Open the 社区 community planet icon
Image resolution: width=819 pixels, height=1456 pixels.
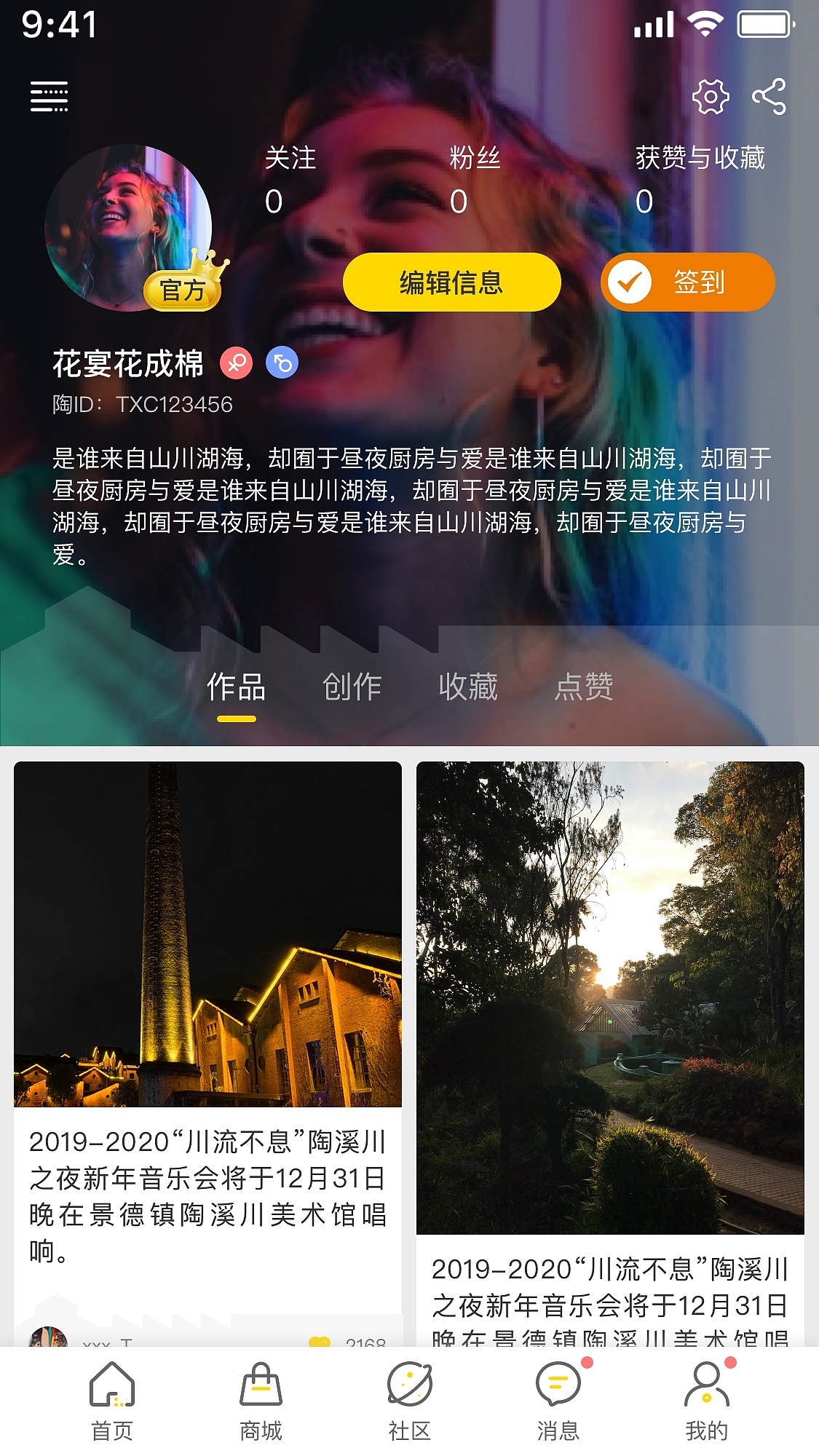point(410,1394)
